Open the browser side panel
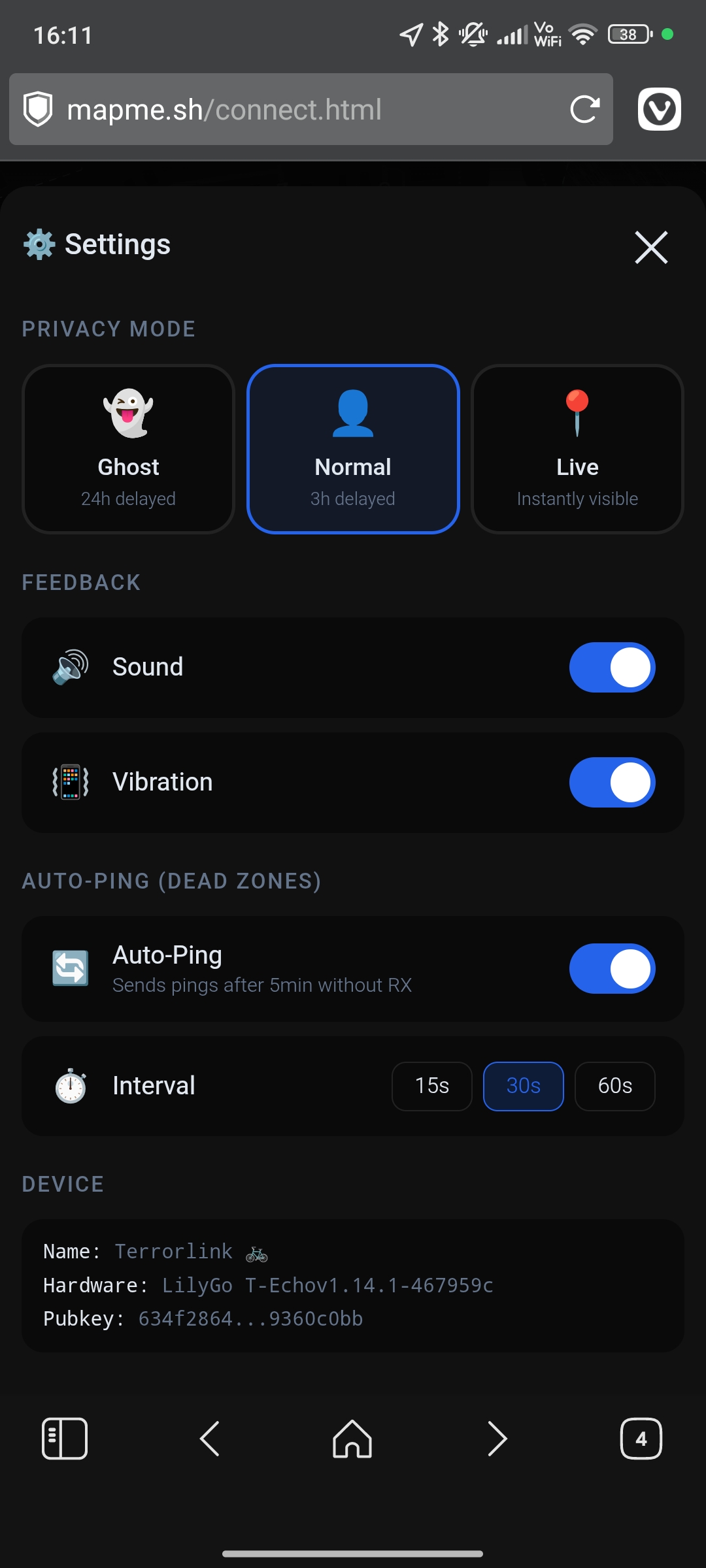 (x=65, y=1438)
